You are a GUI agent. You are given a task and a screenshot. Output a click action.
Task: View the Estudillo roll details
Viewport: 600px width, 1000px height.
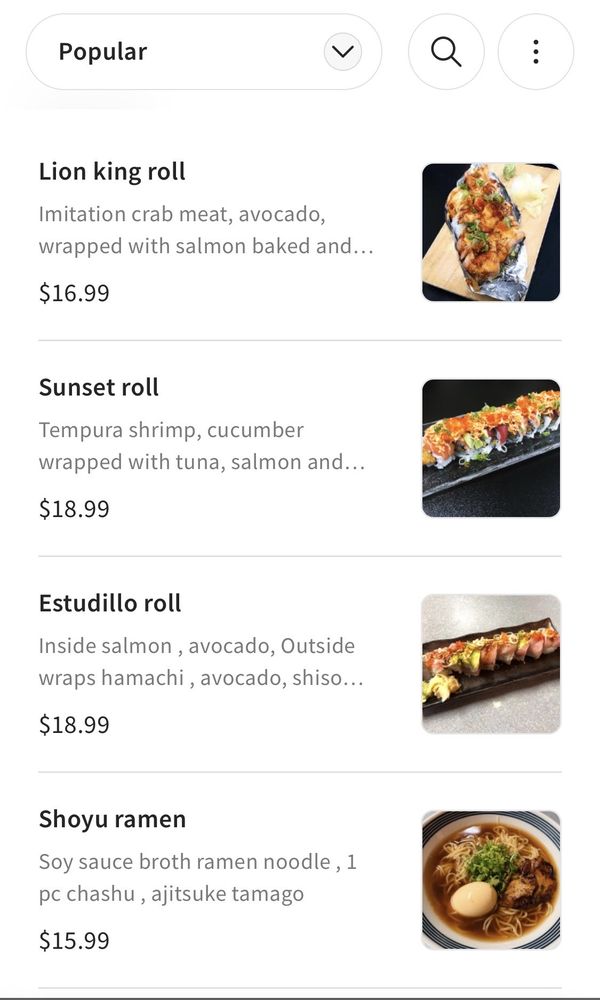110,604
